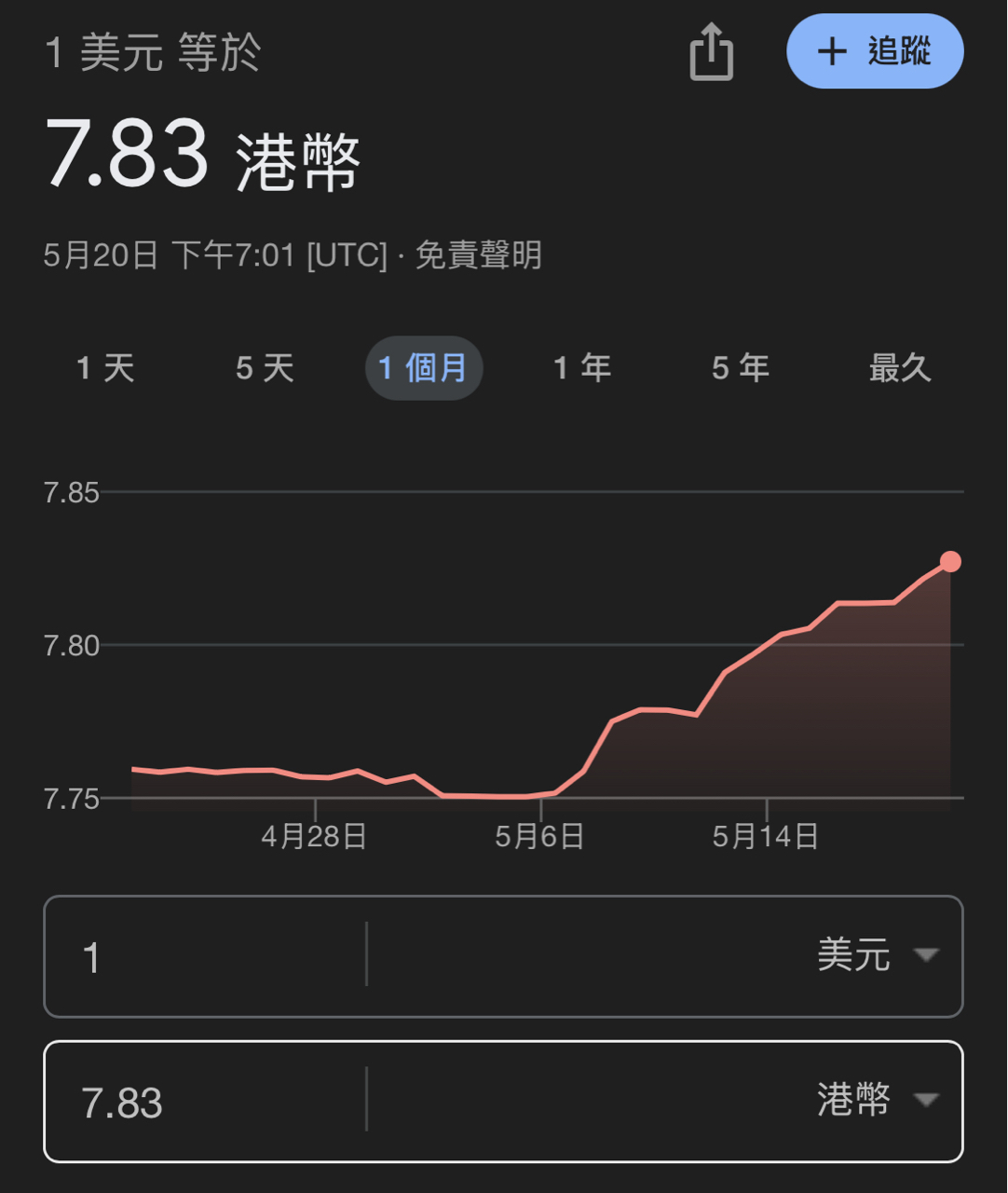Show the 1 年 chart
The image size is (1008, 1193).
(582, 368)
